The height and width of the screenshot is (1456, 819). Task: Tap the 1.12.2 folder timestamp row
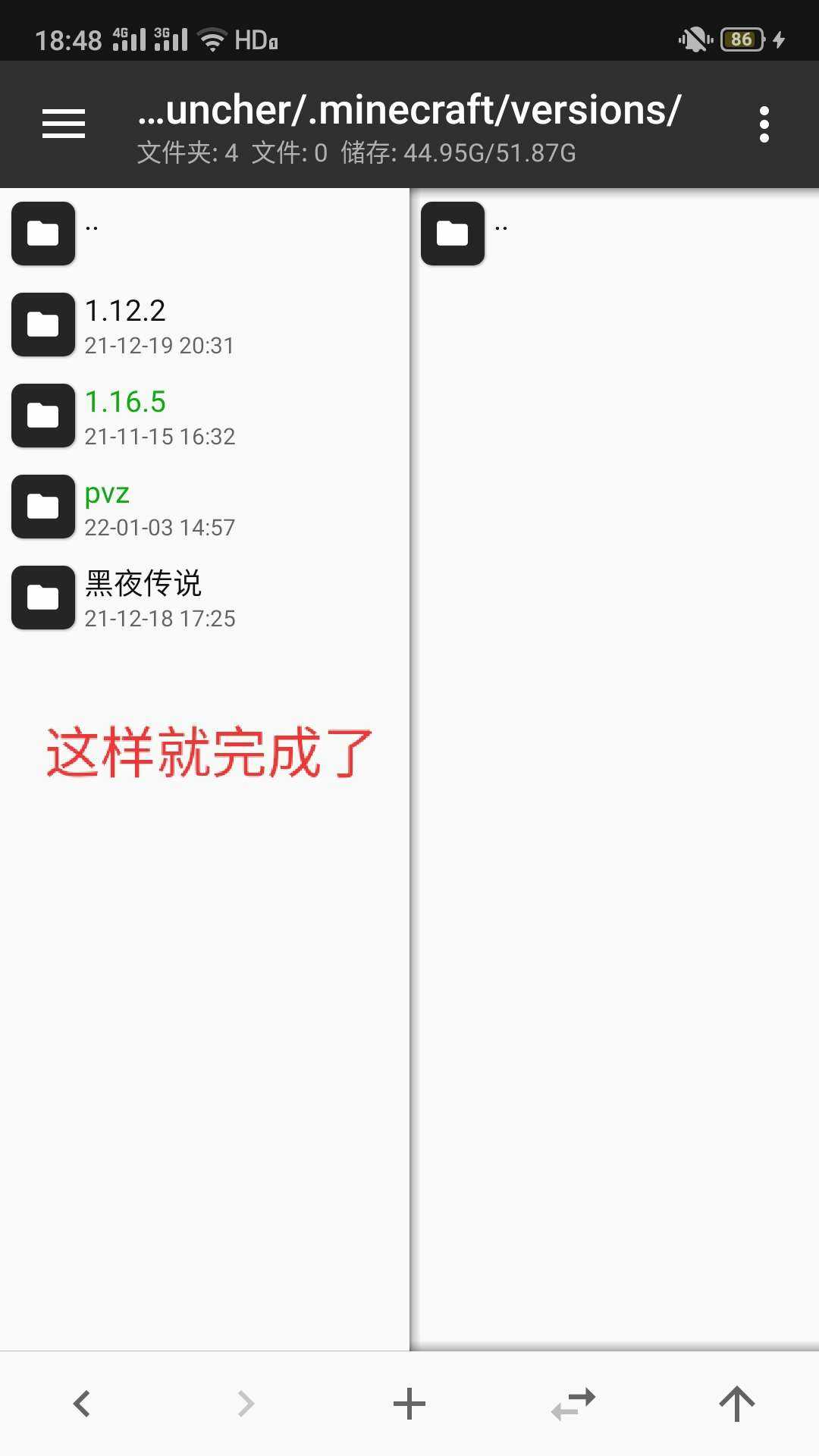161,346
